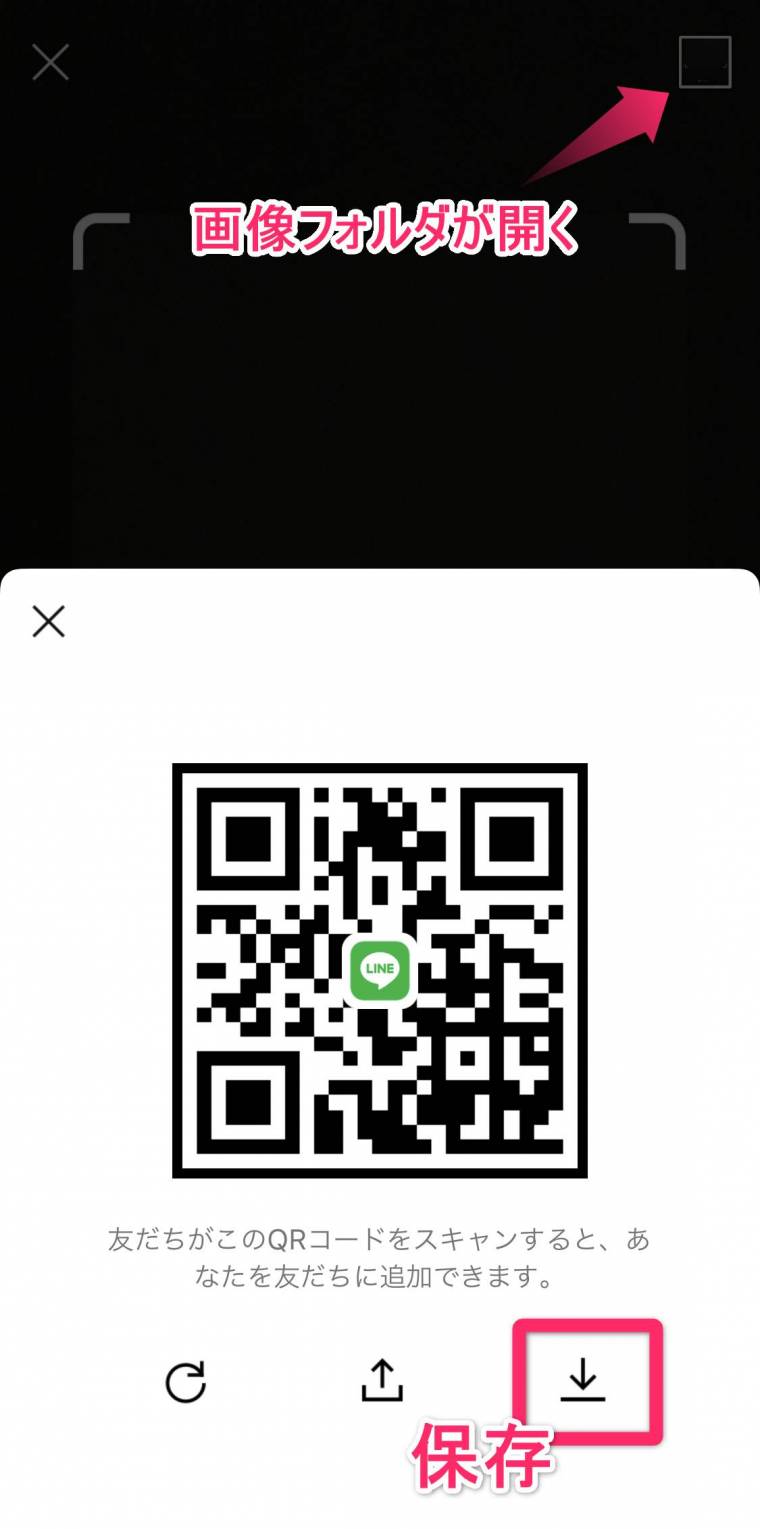This screenshot has height=1529, width=760.
Task: Dismiss the My QR code sheet
Action: 48,622
